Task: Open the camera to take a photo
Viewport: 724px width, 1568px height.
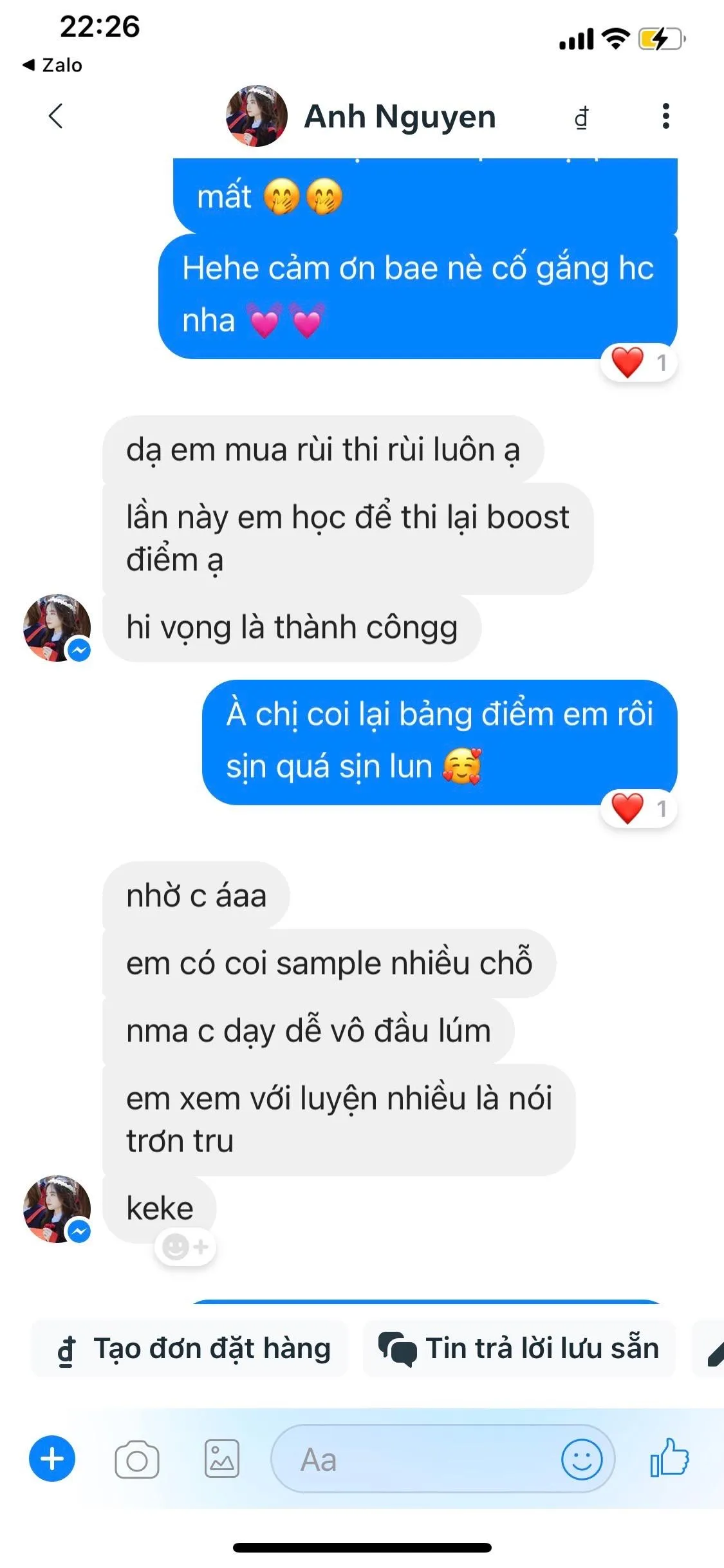Action: [x=137, y=1460]
